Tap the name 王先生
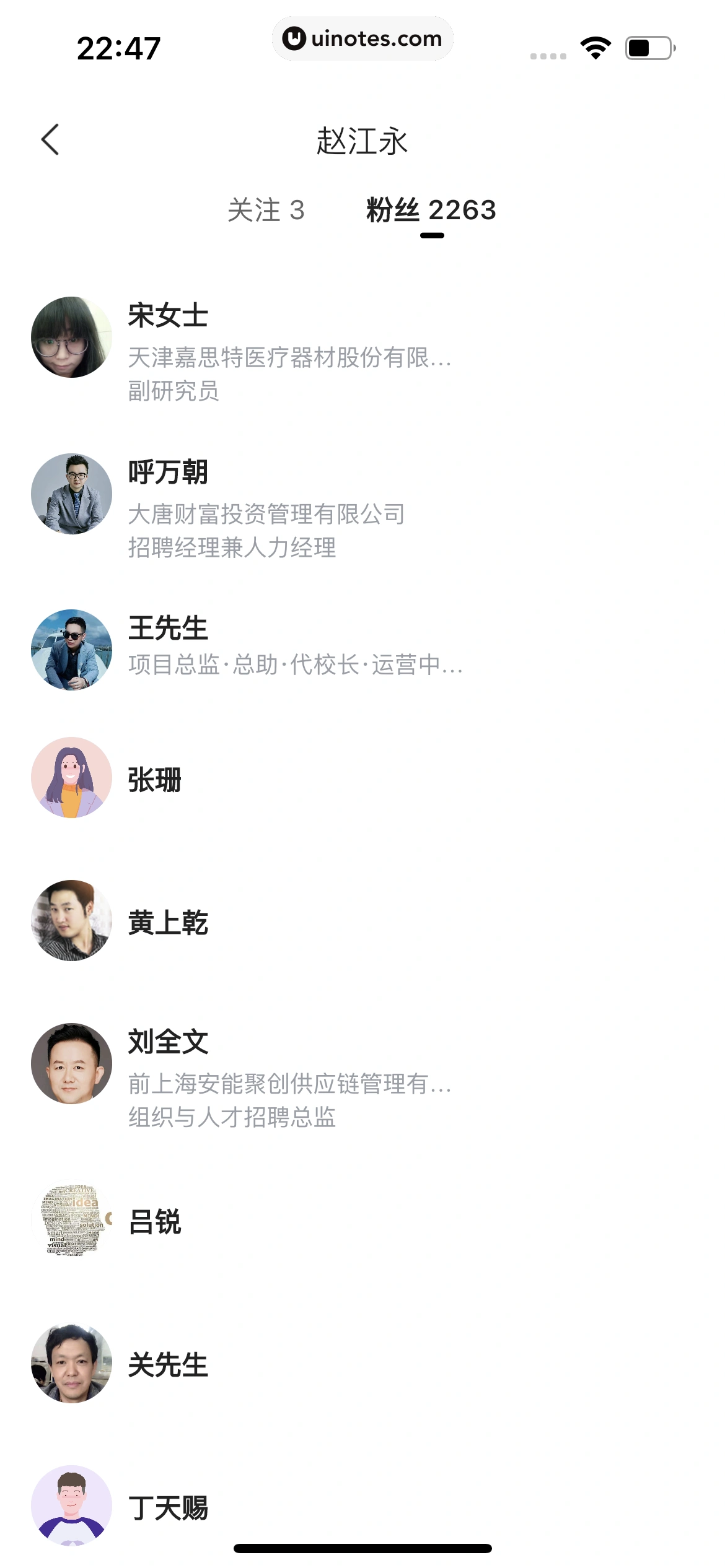 click(167, 629)
